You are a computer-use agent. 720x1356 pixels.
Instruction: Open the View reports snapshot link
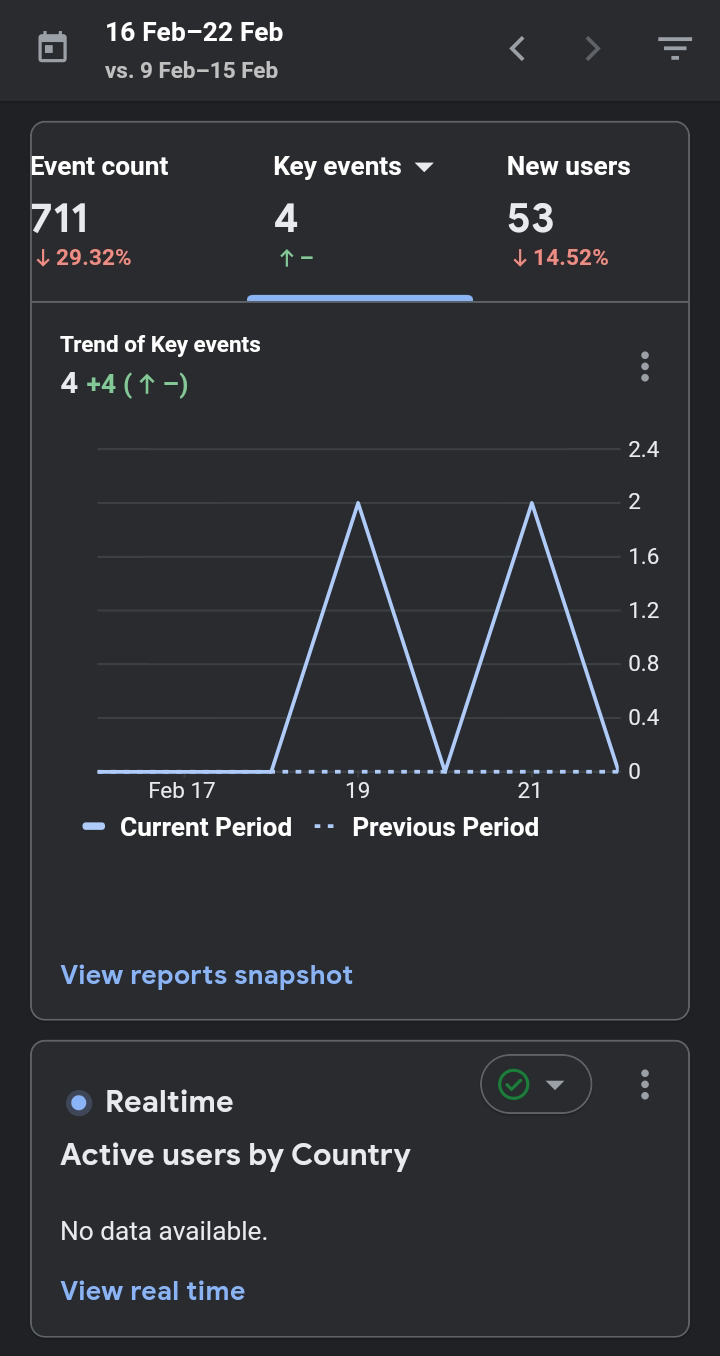point(207,975)
